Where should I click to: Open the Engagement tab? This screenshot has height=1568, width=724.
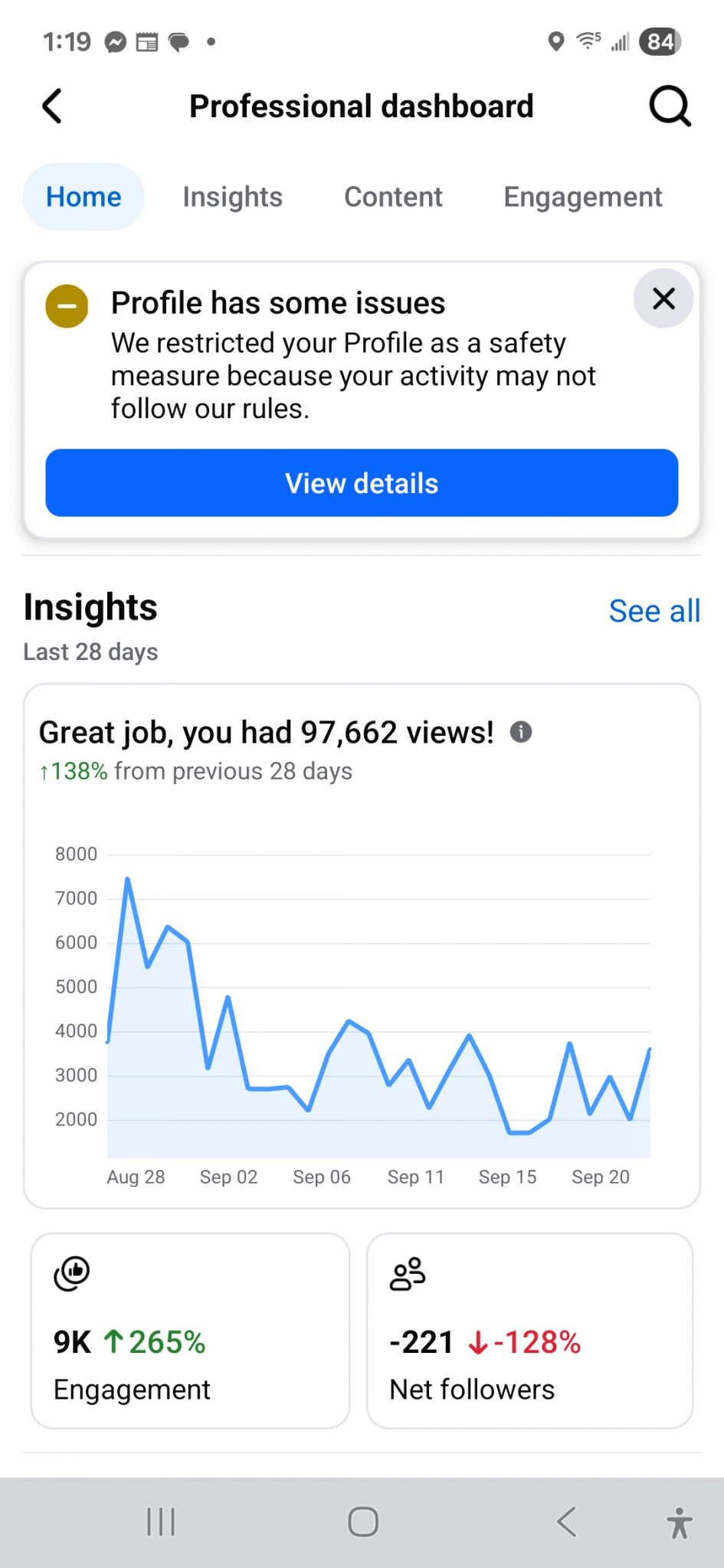pyautogui.click(x=582, y=197)
